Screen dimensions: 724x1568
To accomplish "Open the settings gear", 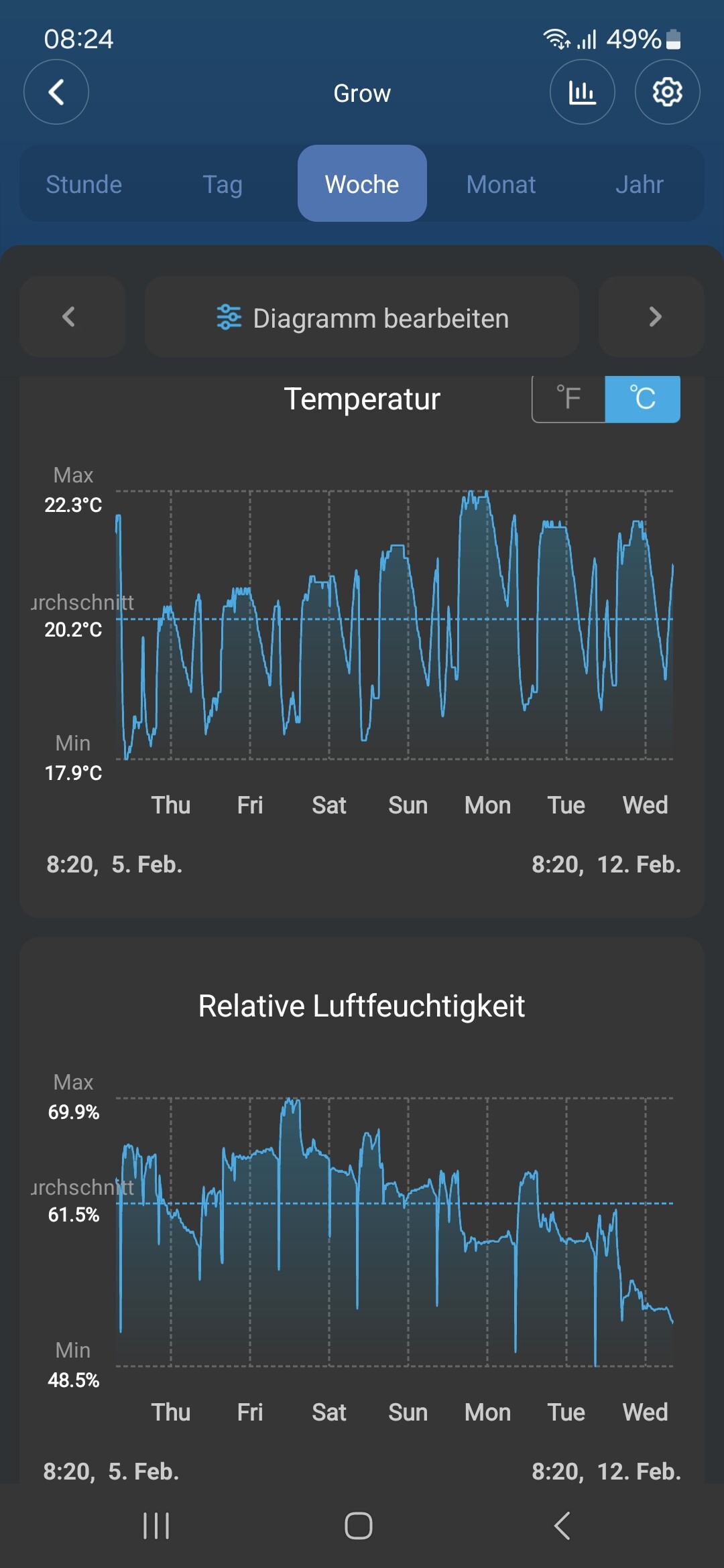I will (x=667, y=92).
